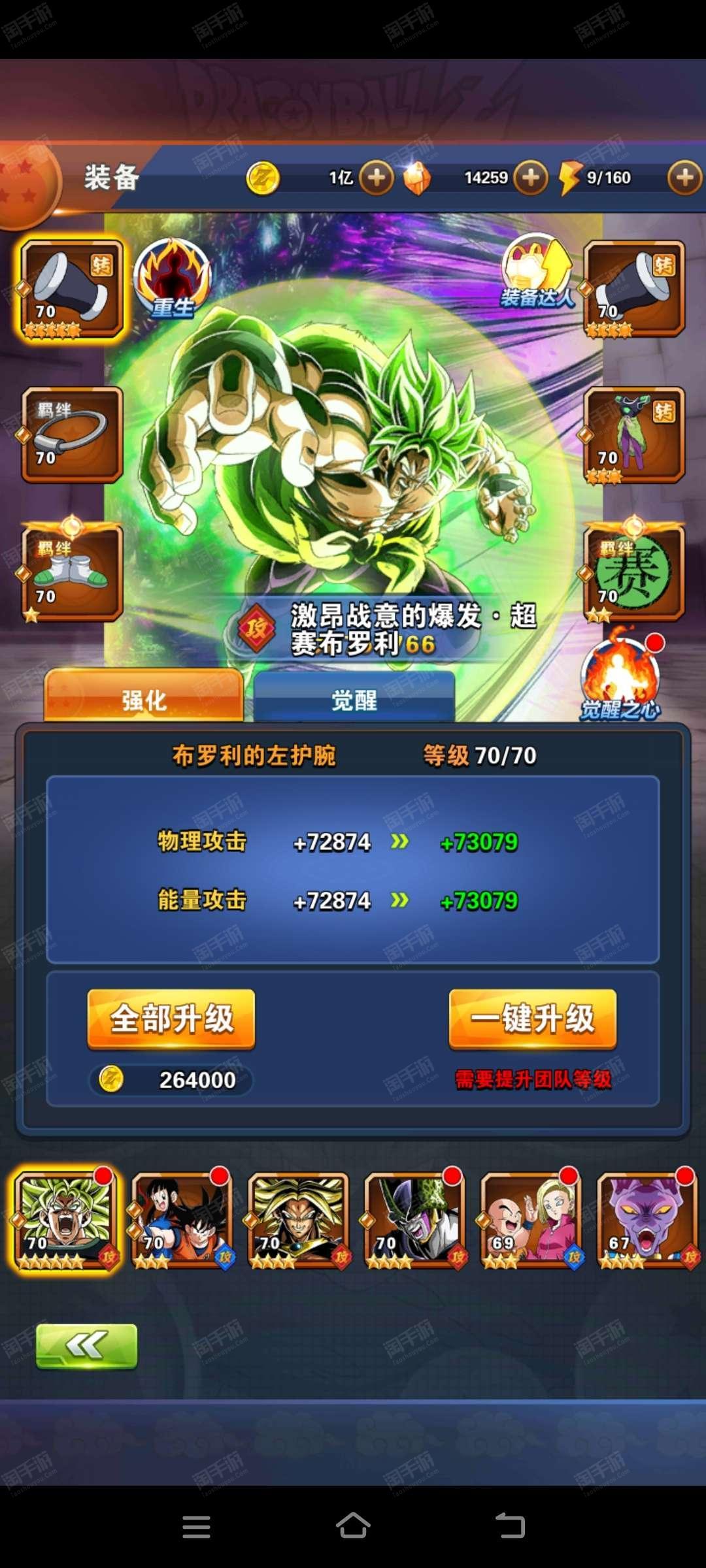
Task: Add stamina with plus beside 9/160
Action: pyautogui.click(x=684, y=178)
